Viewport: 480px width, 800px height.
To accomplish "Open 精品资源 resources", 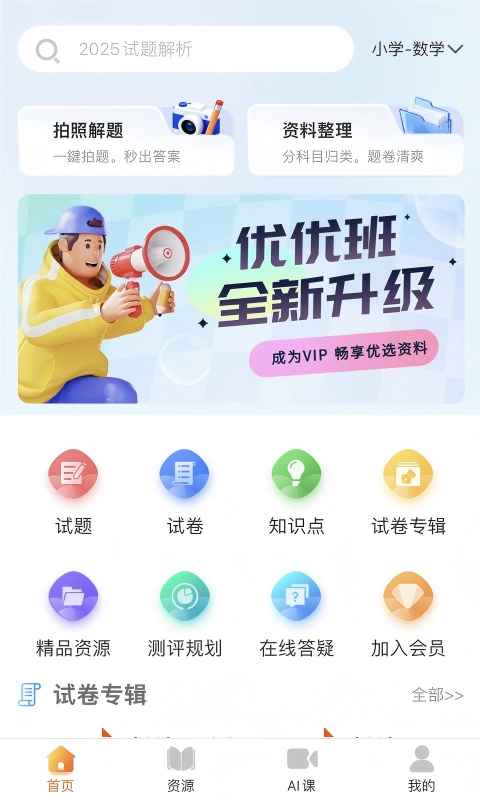I will 73,615.
